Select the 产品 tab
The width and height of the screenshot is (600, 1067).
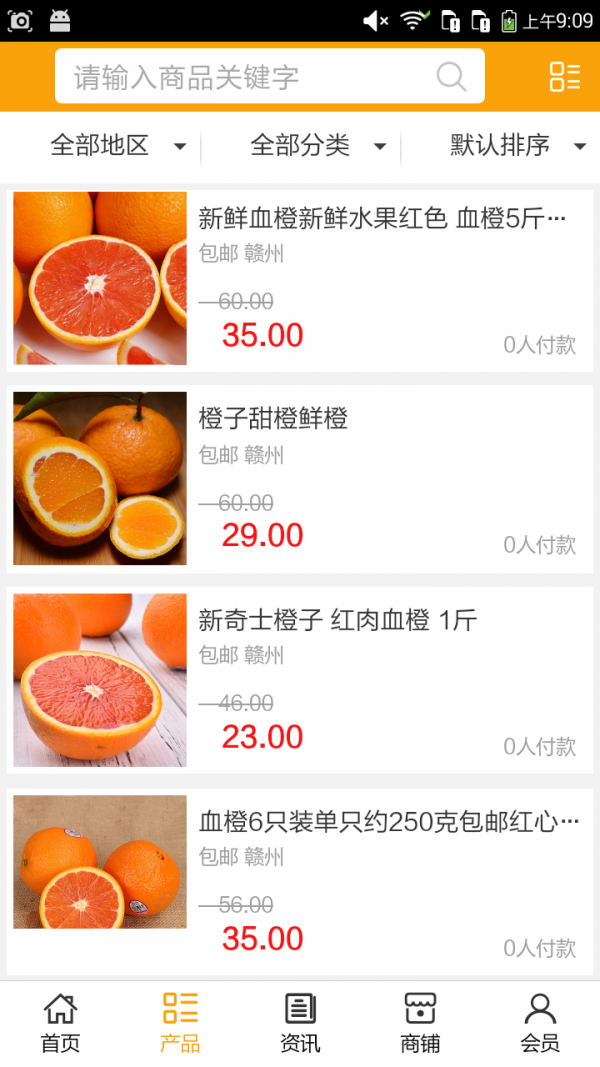(180, 1023)
